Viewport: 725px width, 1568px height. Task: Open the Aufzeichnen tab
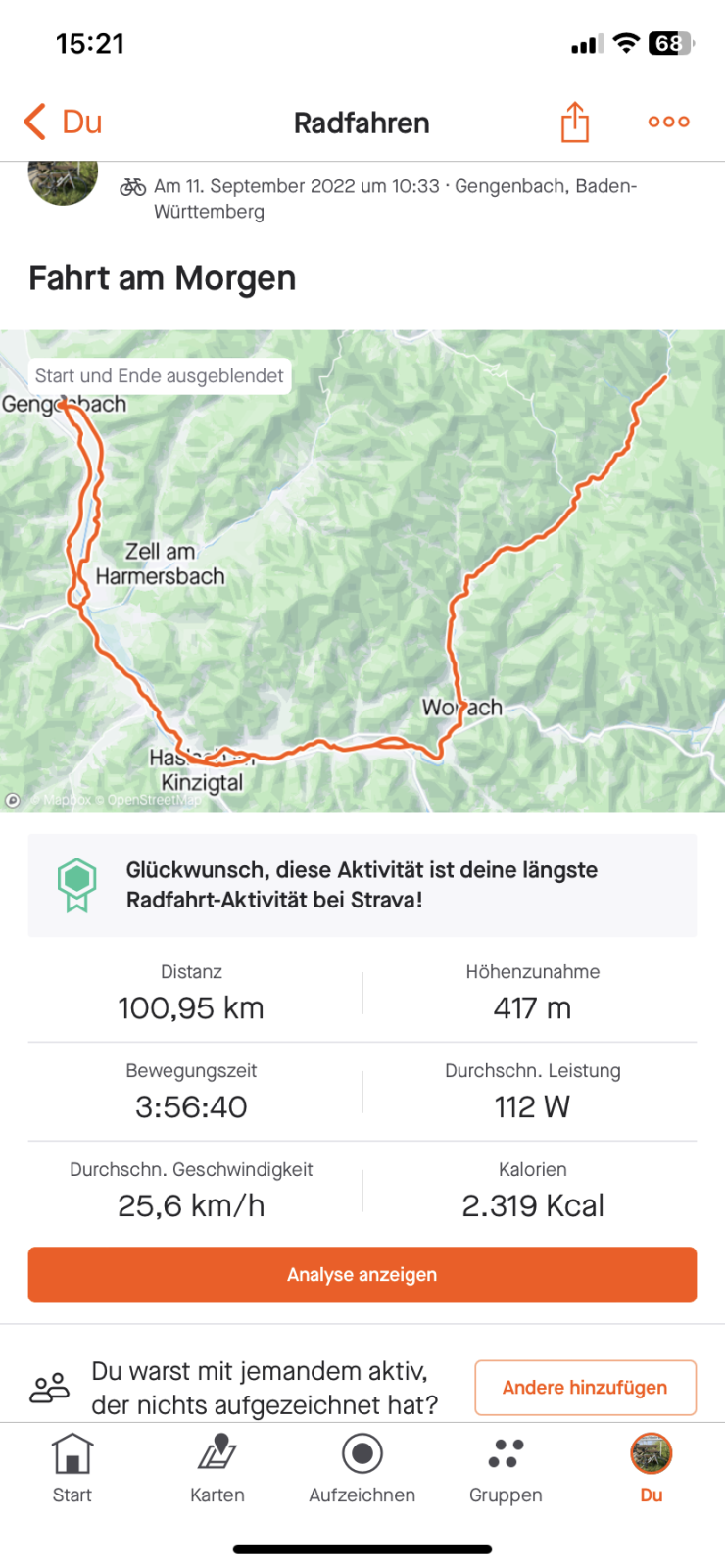click(362, 1468)
